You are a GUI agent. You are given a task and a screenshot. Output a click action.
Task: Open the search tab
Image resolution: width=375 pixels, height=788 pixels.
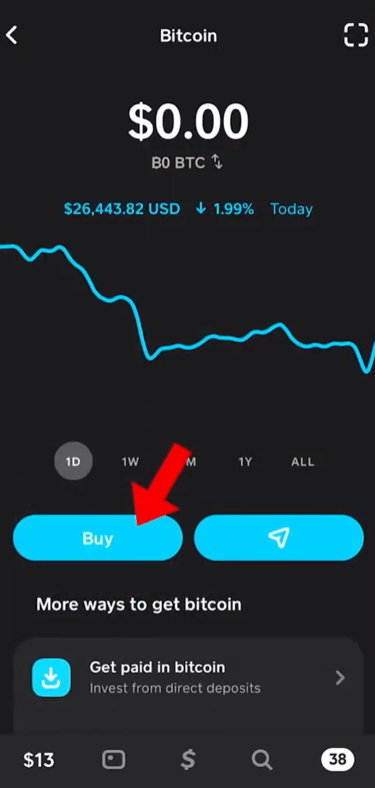262,760
